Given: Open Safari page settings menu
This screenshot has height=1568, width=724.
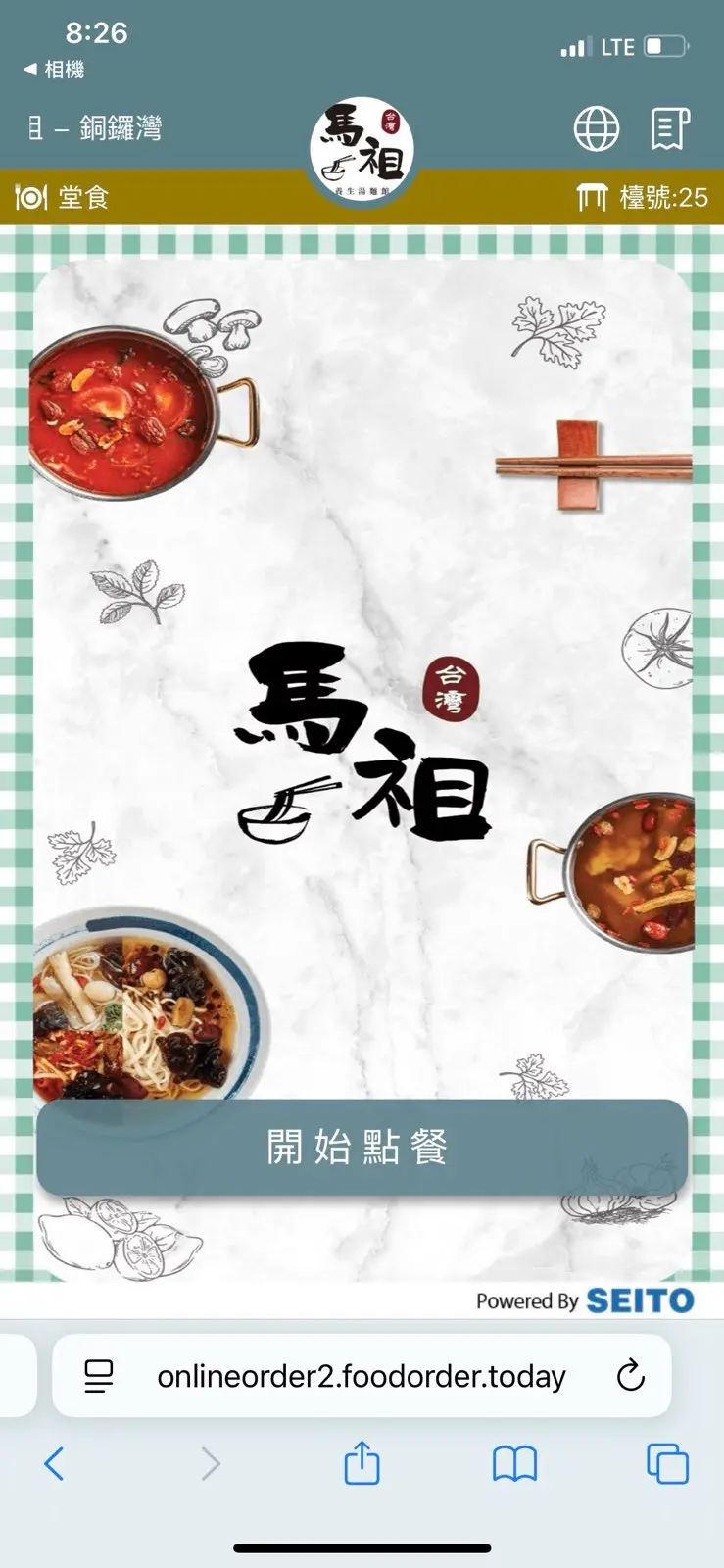Looking at the screenshot, I should tap(99, 1376).
